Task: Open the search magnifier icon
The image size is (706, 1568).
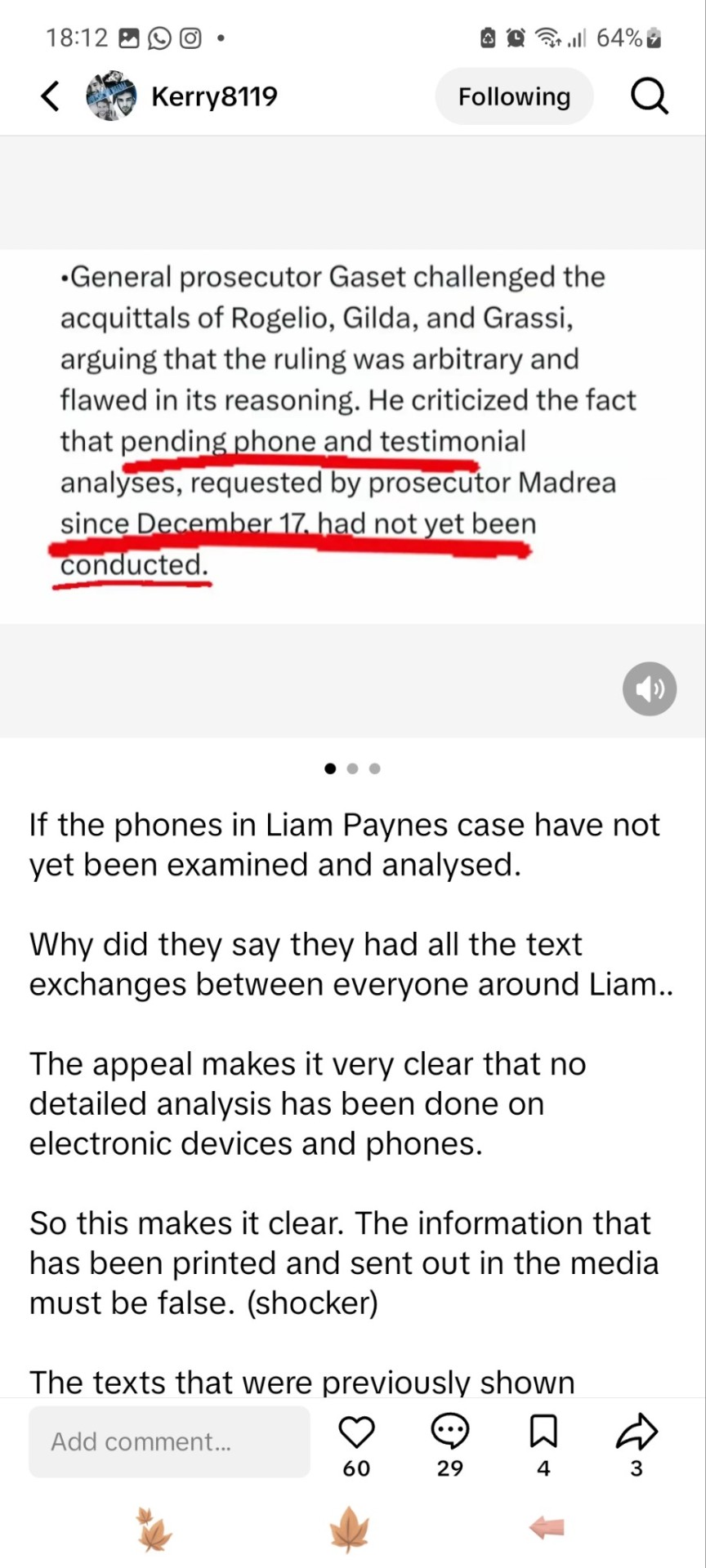Action: point(650,96)
